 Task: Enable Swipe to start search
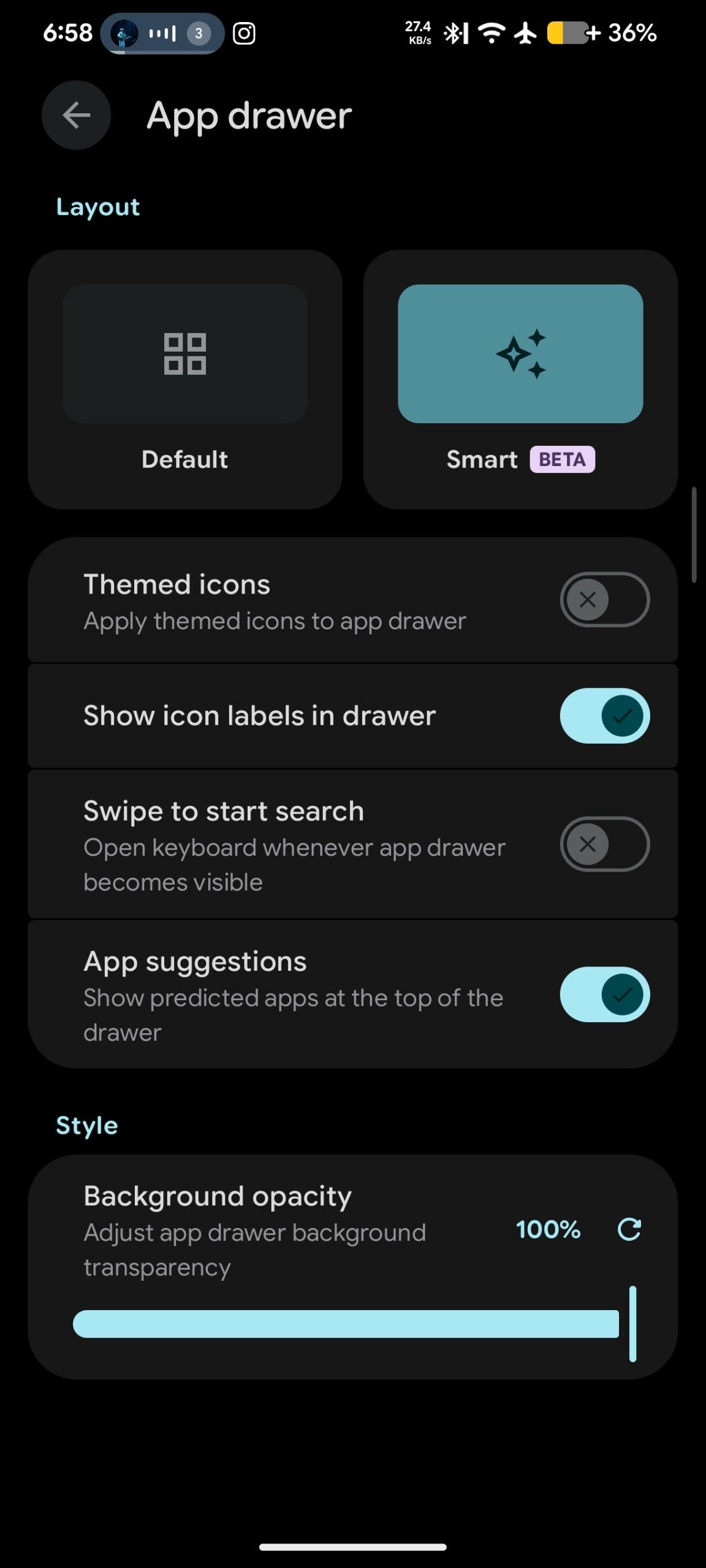tap(604, 845)
